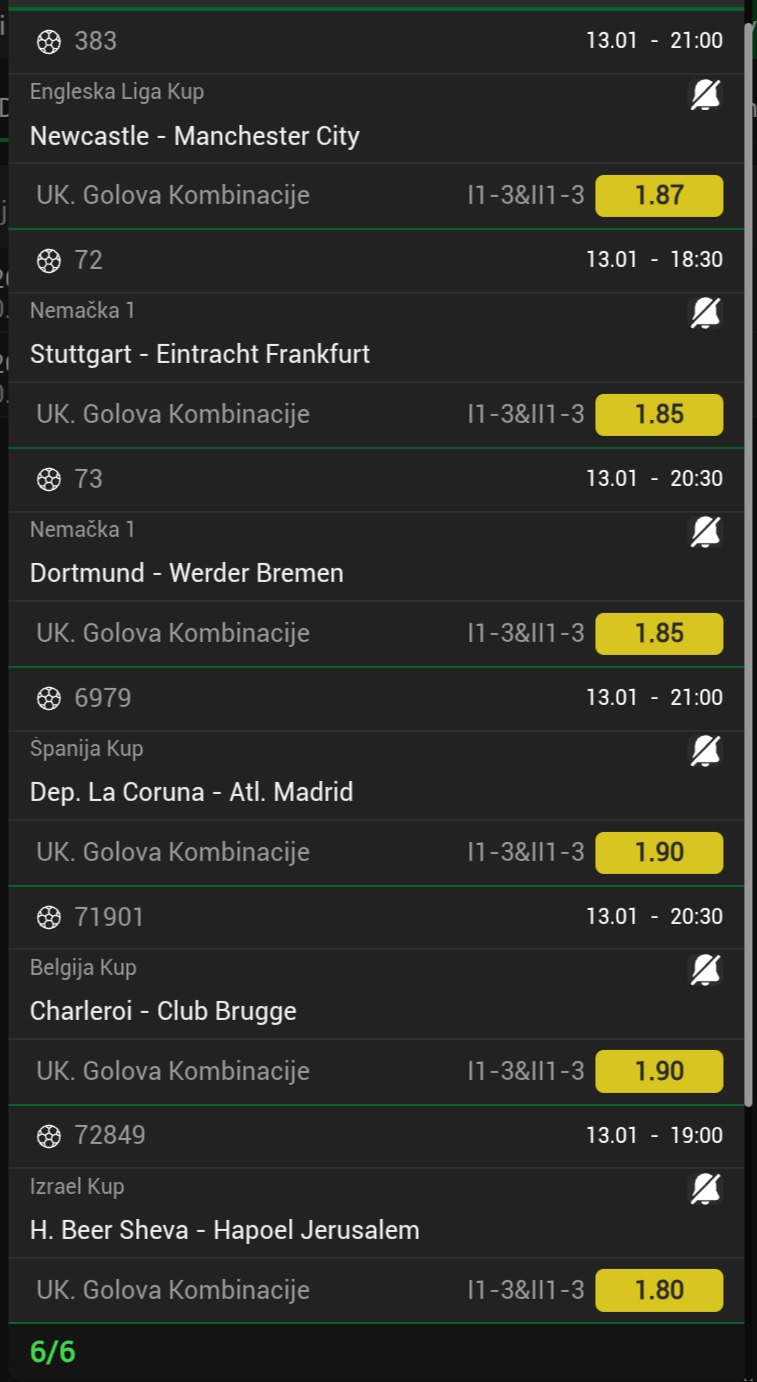Open the Stuttgart - Eintracht Frankfurt match
Image resolution: width=757 pixels, height=1382 pixels.
pos(200,354)
